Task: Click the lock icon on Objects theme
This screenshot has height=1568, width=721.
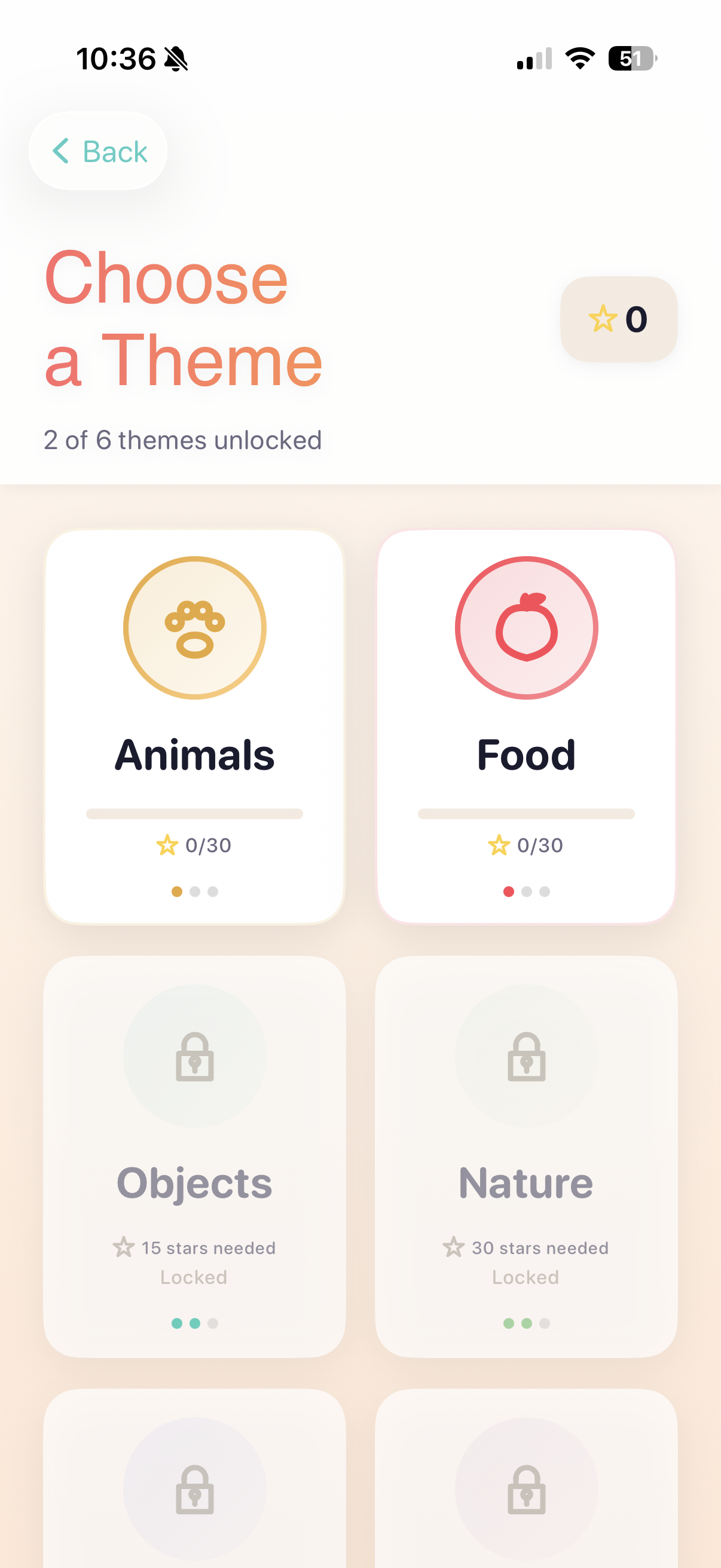Action: click(x=194, y=1057)
